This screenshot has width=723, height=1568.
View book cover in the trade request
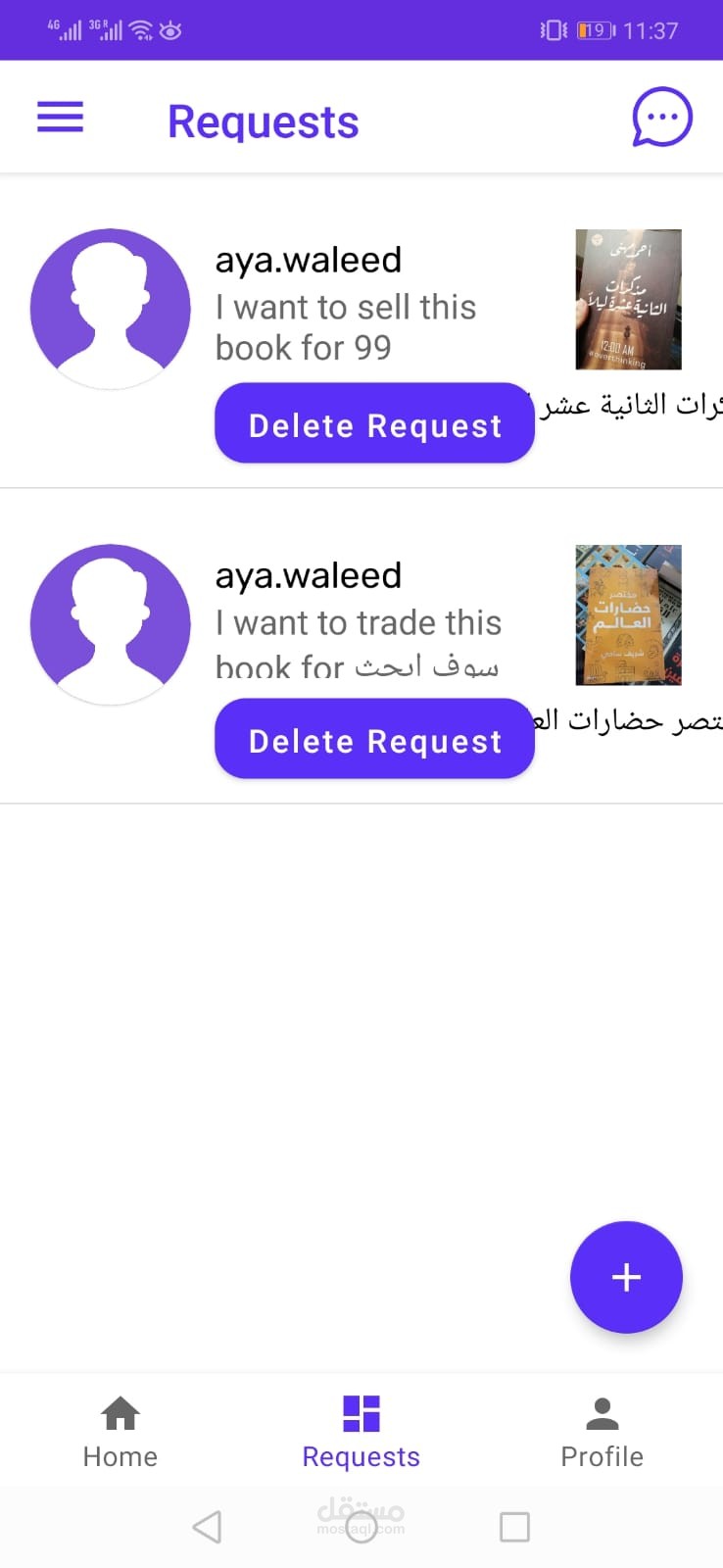[628, 614]
